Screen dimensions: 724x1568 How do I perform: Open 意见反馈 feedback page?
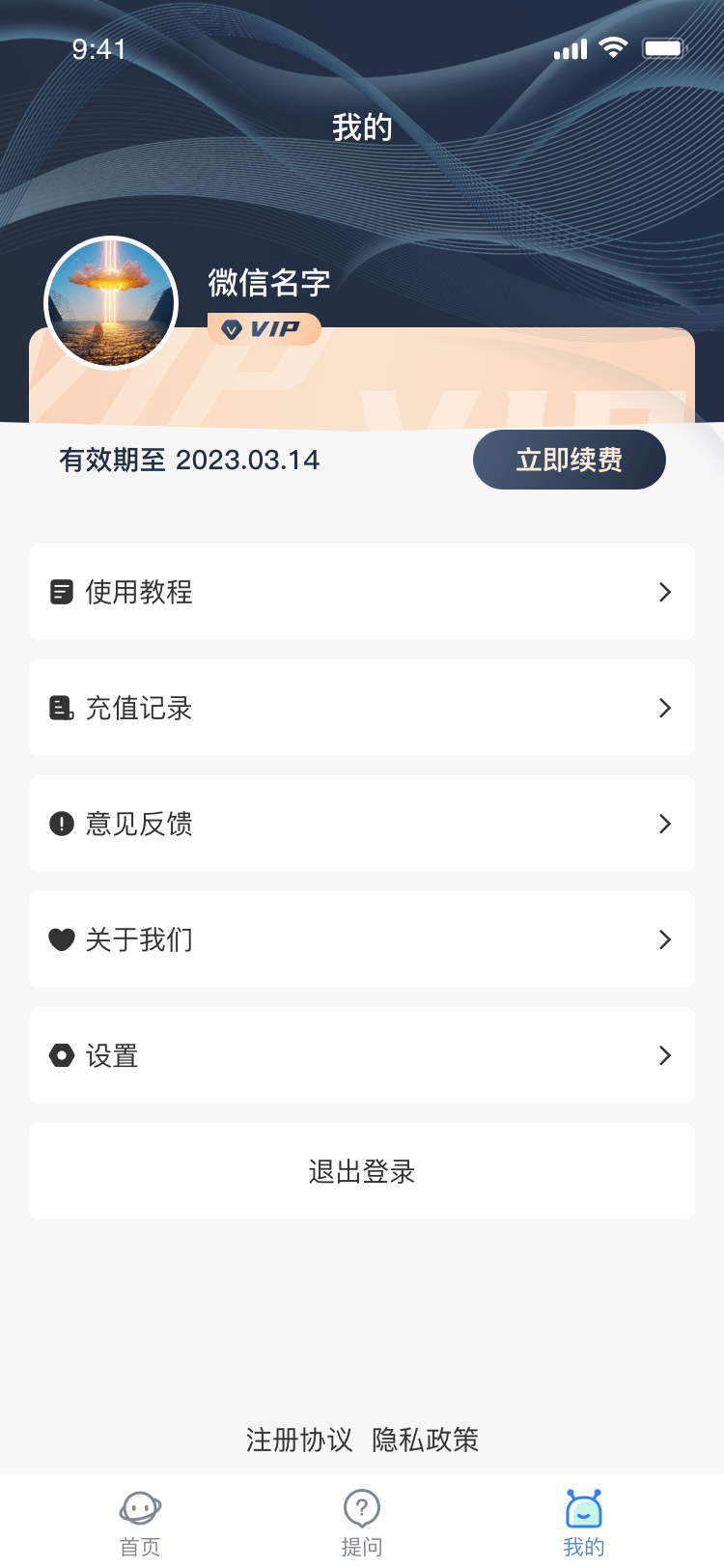tap(362, 824)
